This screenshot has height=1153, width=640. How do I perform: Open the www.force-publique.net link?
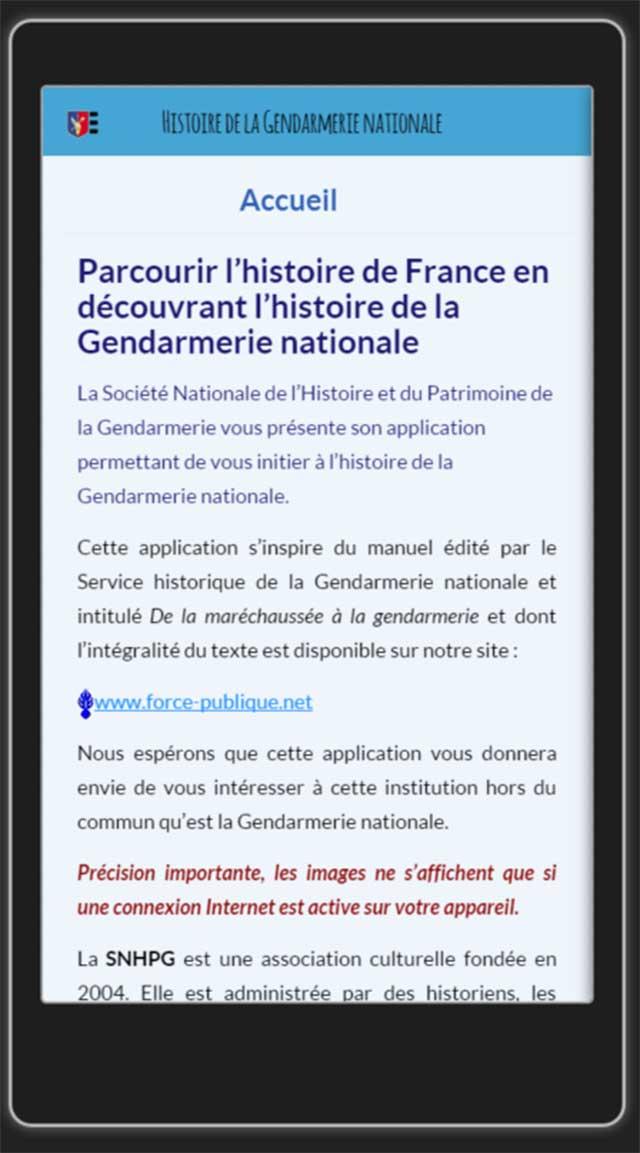pyautogui.click(x=203, y=702)
